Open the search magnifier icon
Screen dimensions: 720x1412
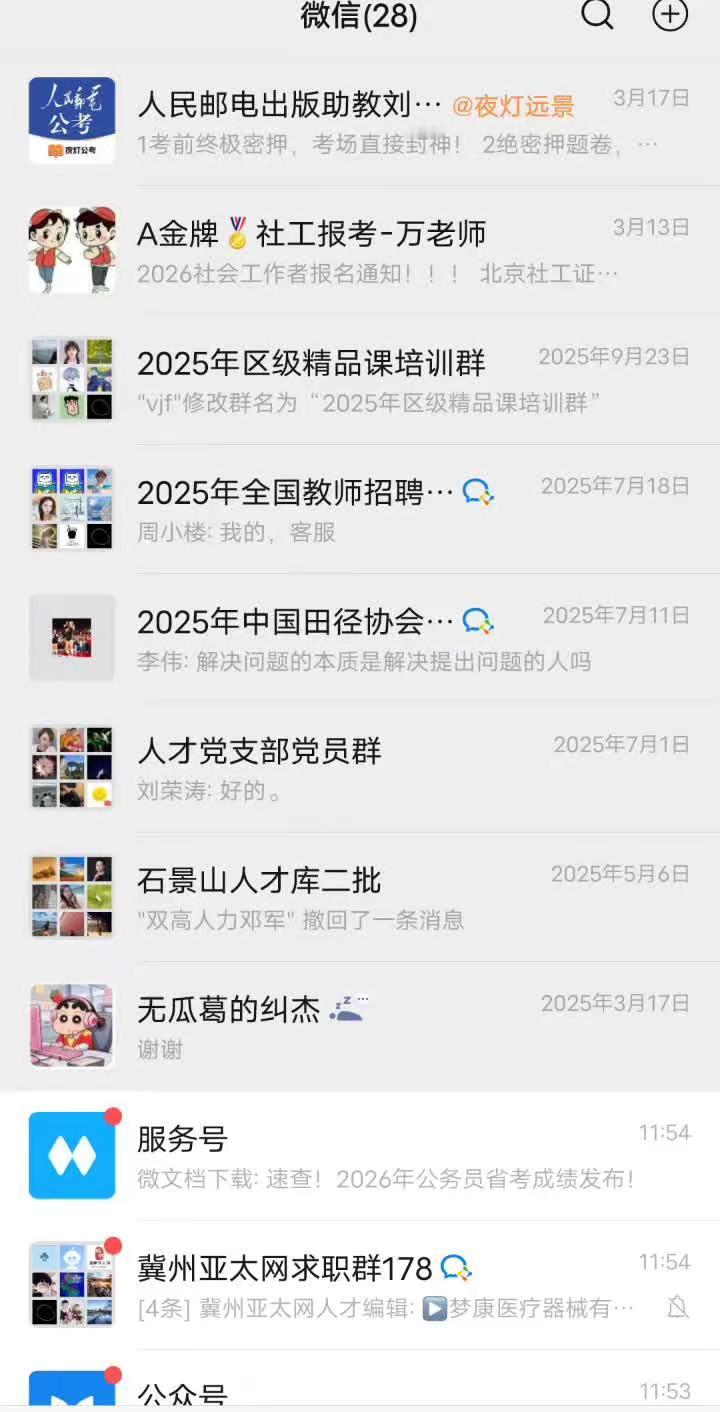pos(597,14)
